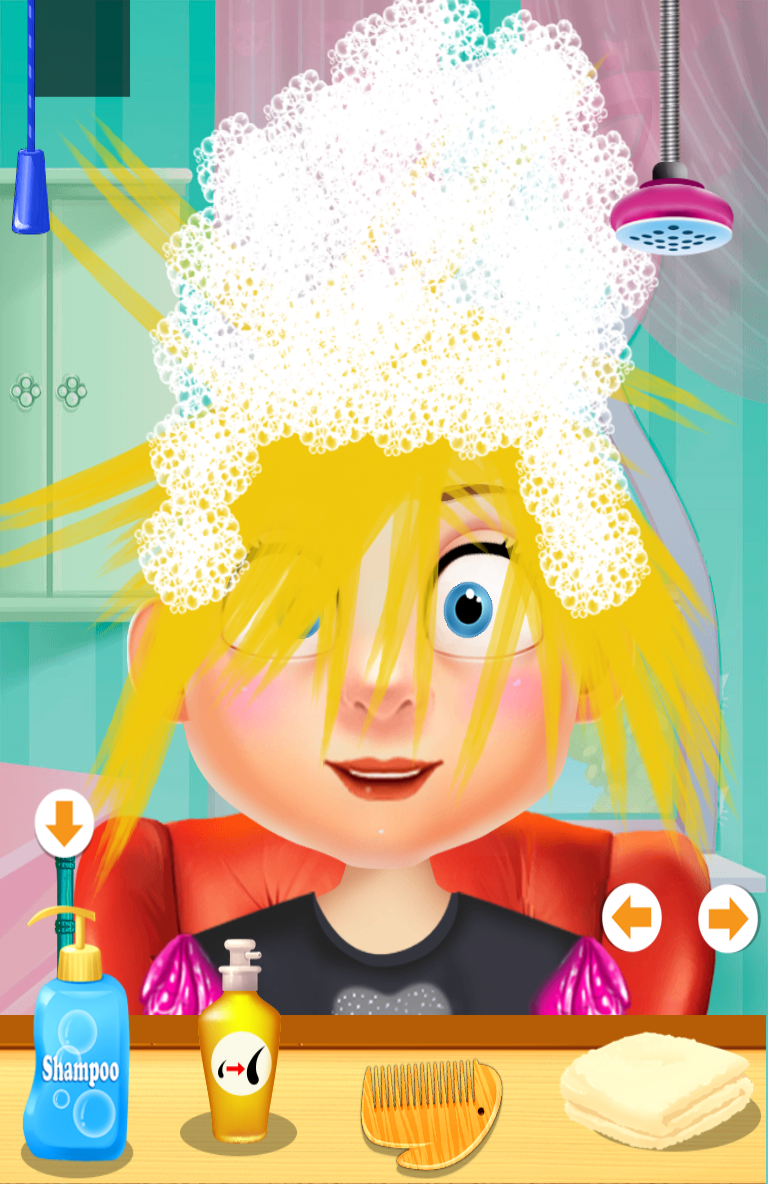
Task: Advance with the right arrow button
Action: tap(727, 918)
